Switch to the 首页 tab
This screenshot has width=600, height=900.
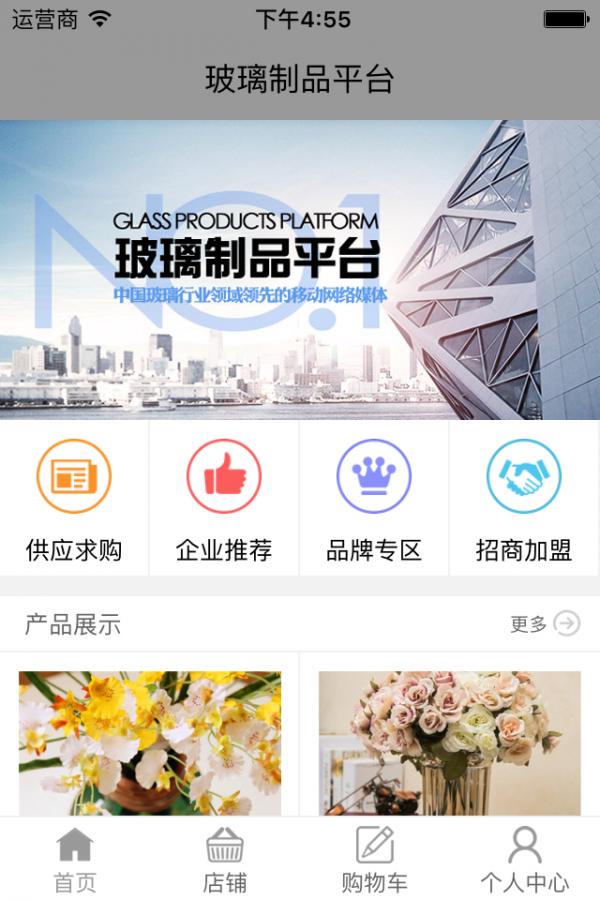[75, 859]
